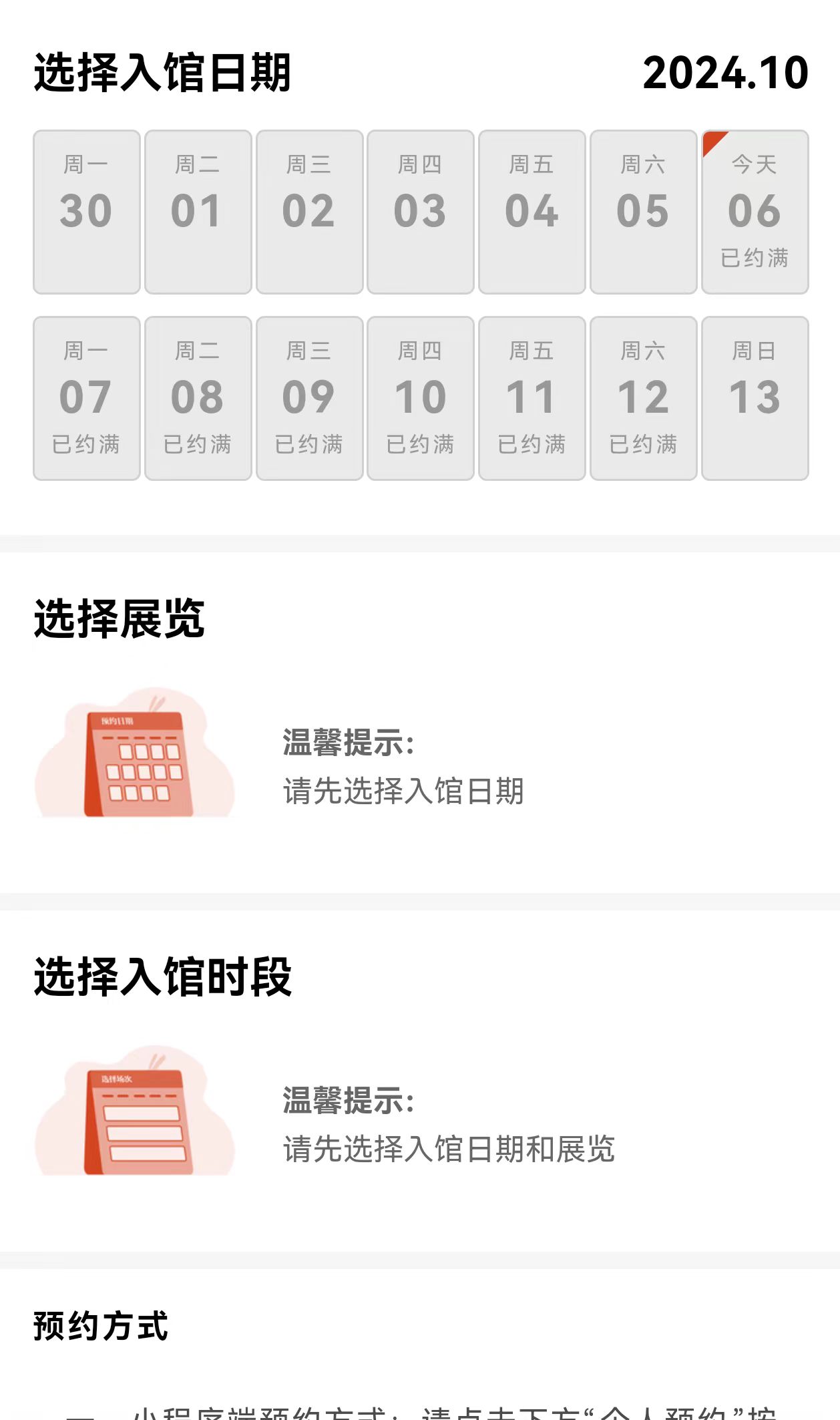Choose today's date, the 06
Screen dimensions: 840x1420
tap(755, 212)
